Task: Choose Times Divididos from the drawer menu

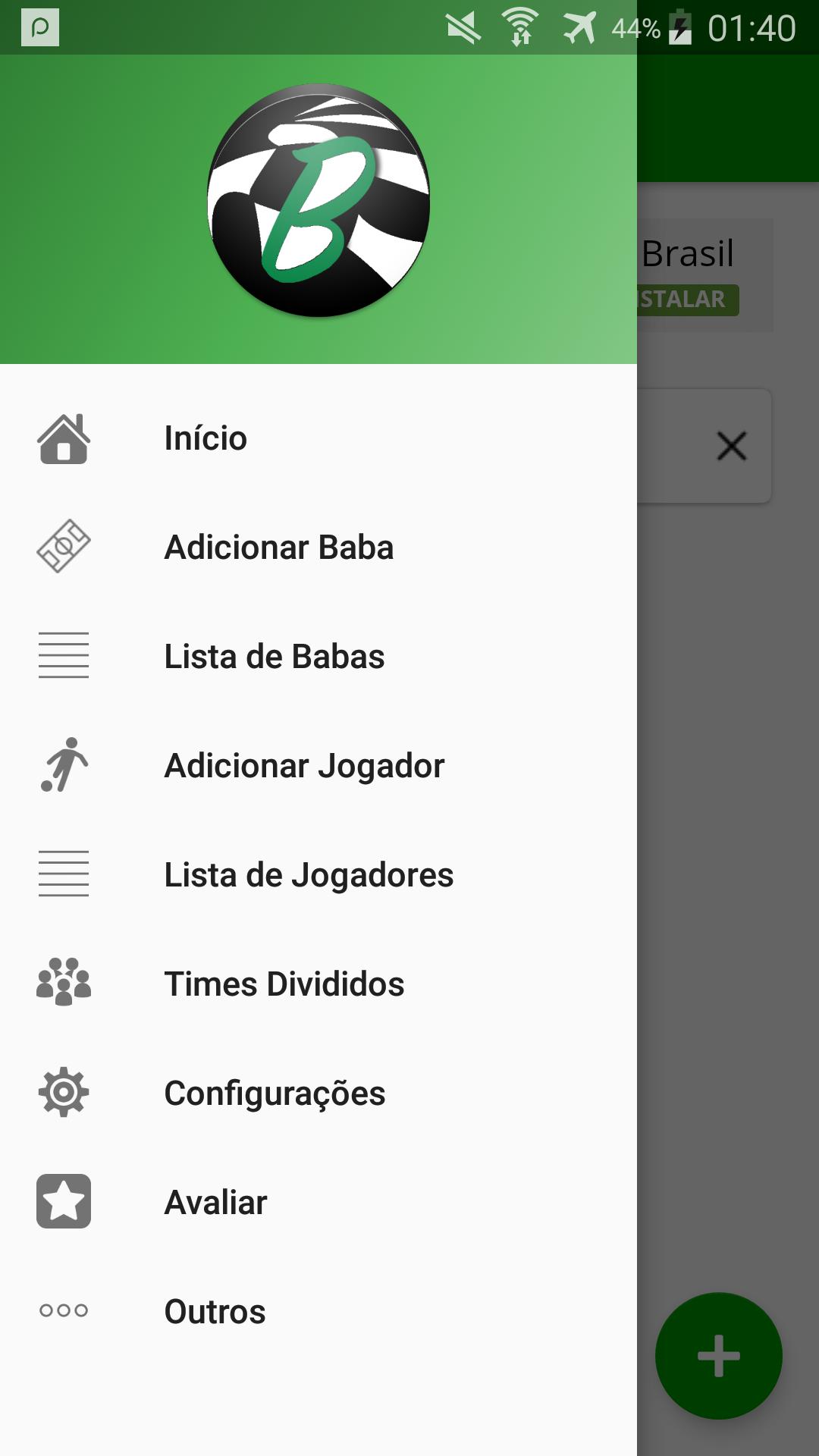Action: pyautogui.click(x=285, y=984)
